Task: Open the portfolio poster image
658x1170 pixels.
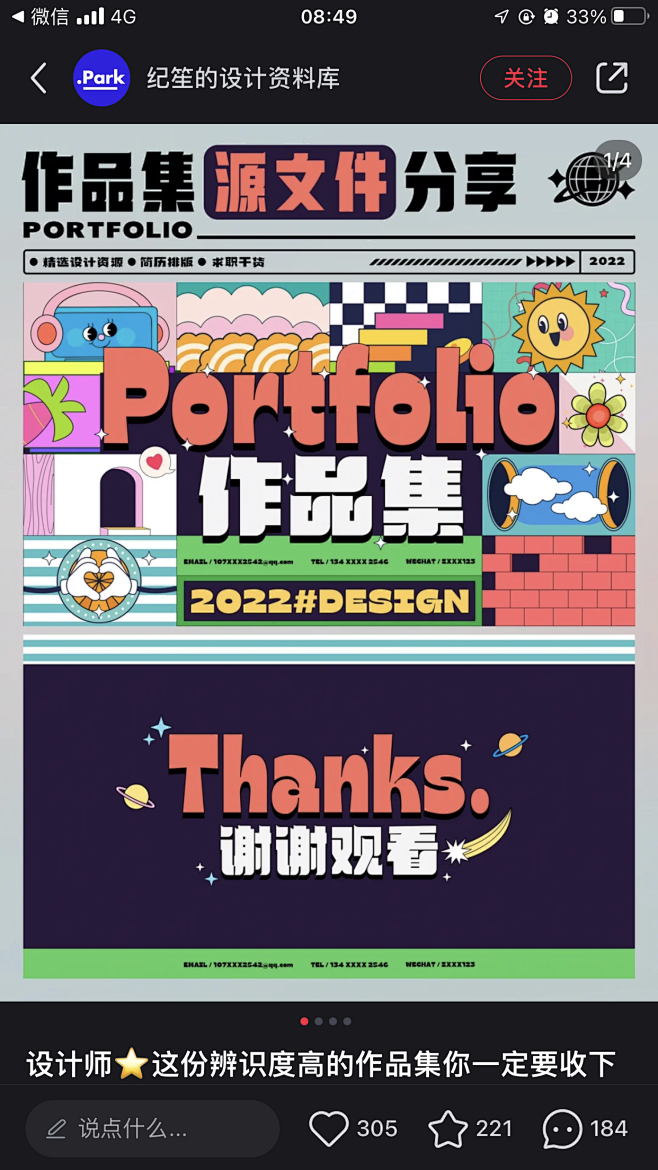Action: [x=329, y=560]
